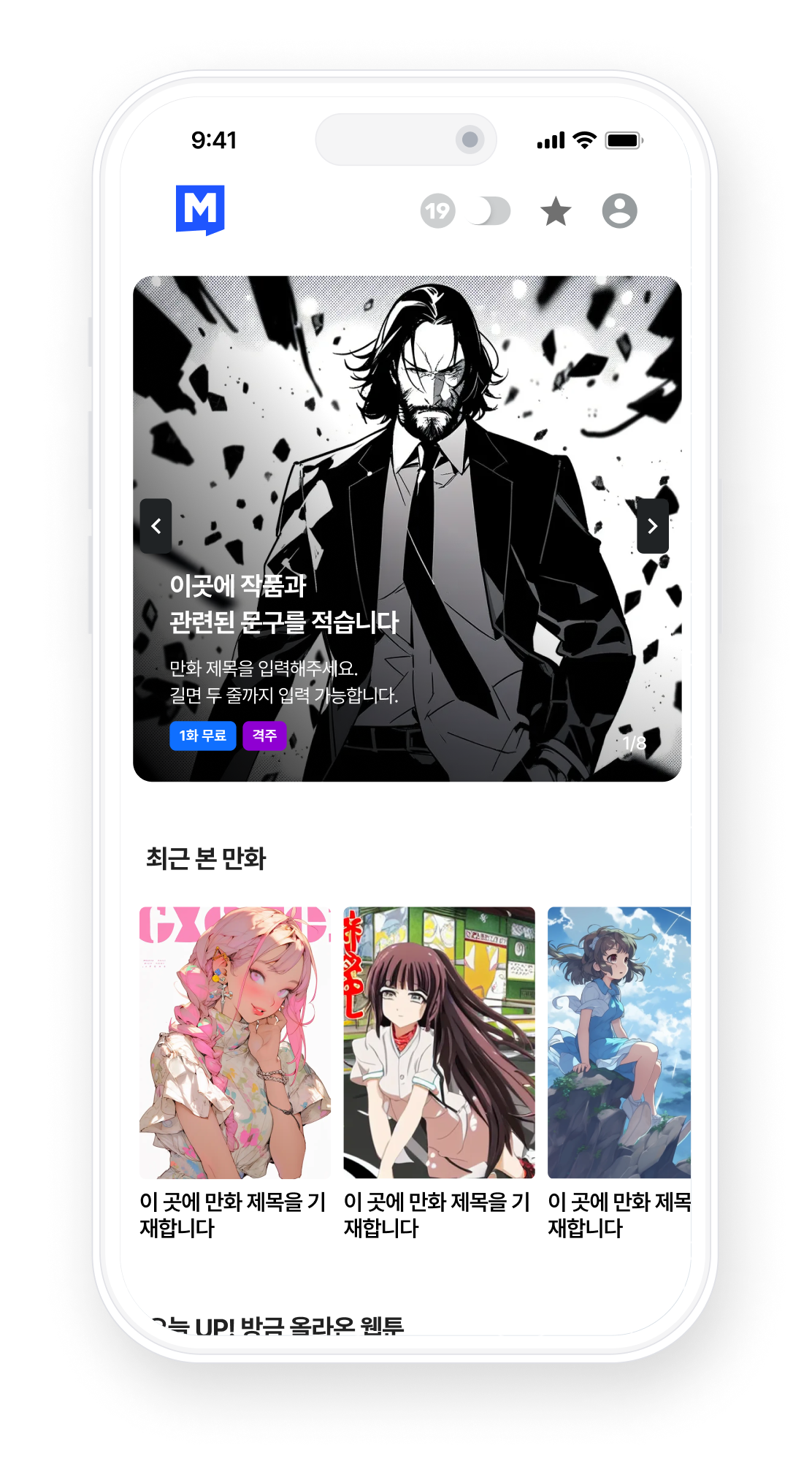Viewport: 812px width, 1461px height.
Task: Advance to the next banner slide
Action: pyautogui.click(x=652, y=526)
